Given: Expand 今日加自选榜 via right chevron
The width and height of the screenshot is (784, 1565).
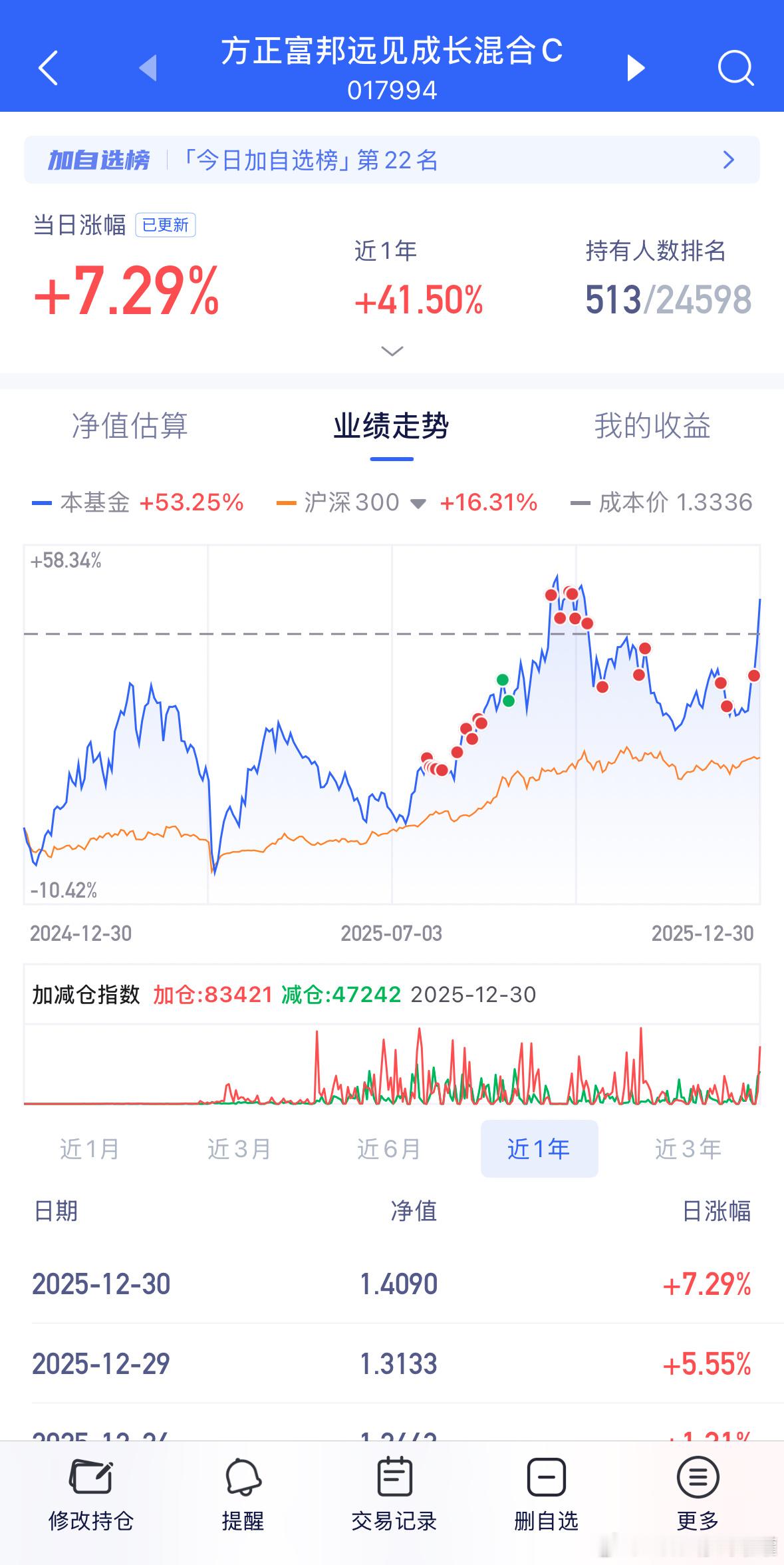Looking at the screenshot, I should (x=728, y=160).
